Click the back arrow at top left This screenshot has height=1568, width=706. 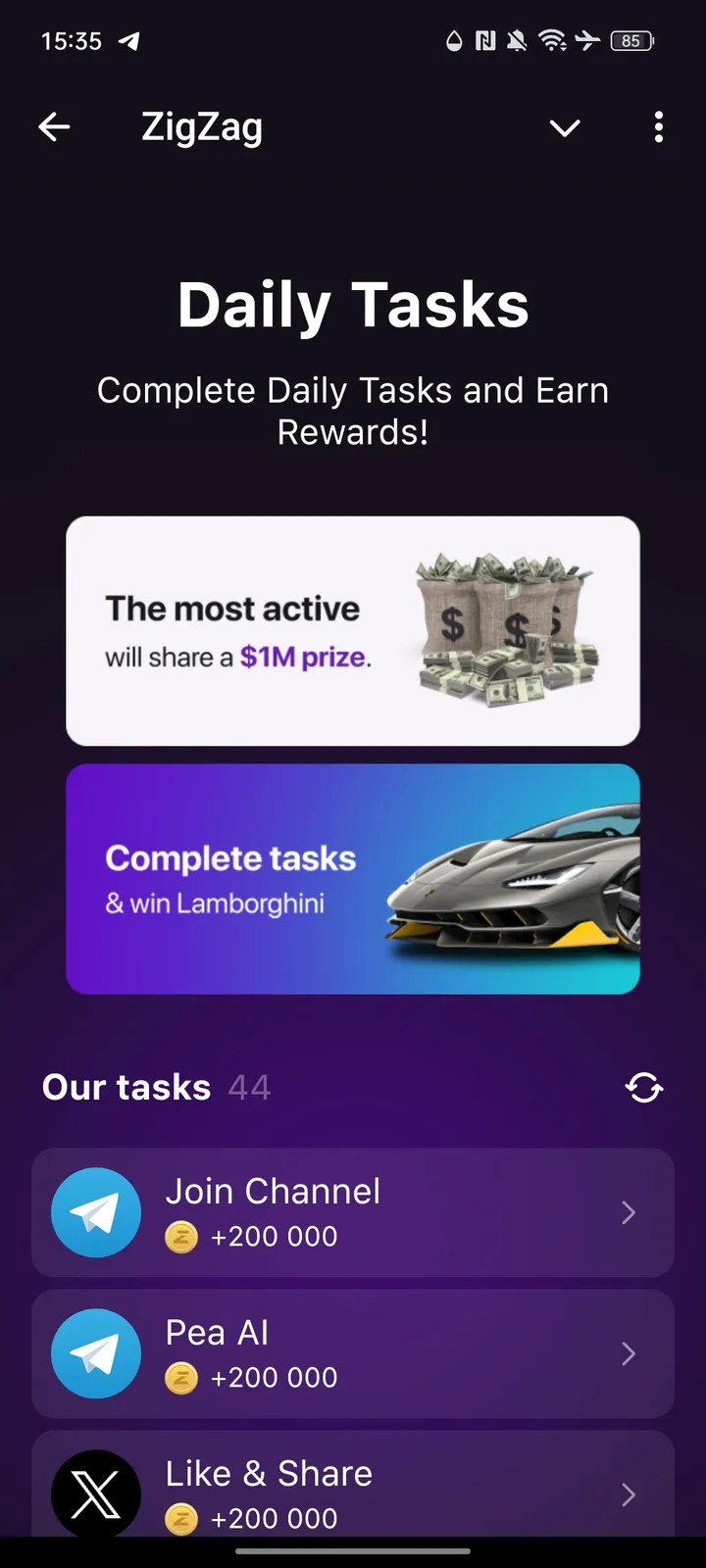click(54, 126)
